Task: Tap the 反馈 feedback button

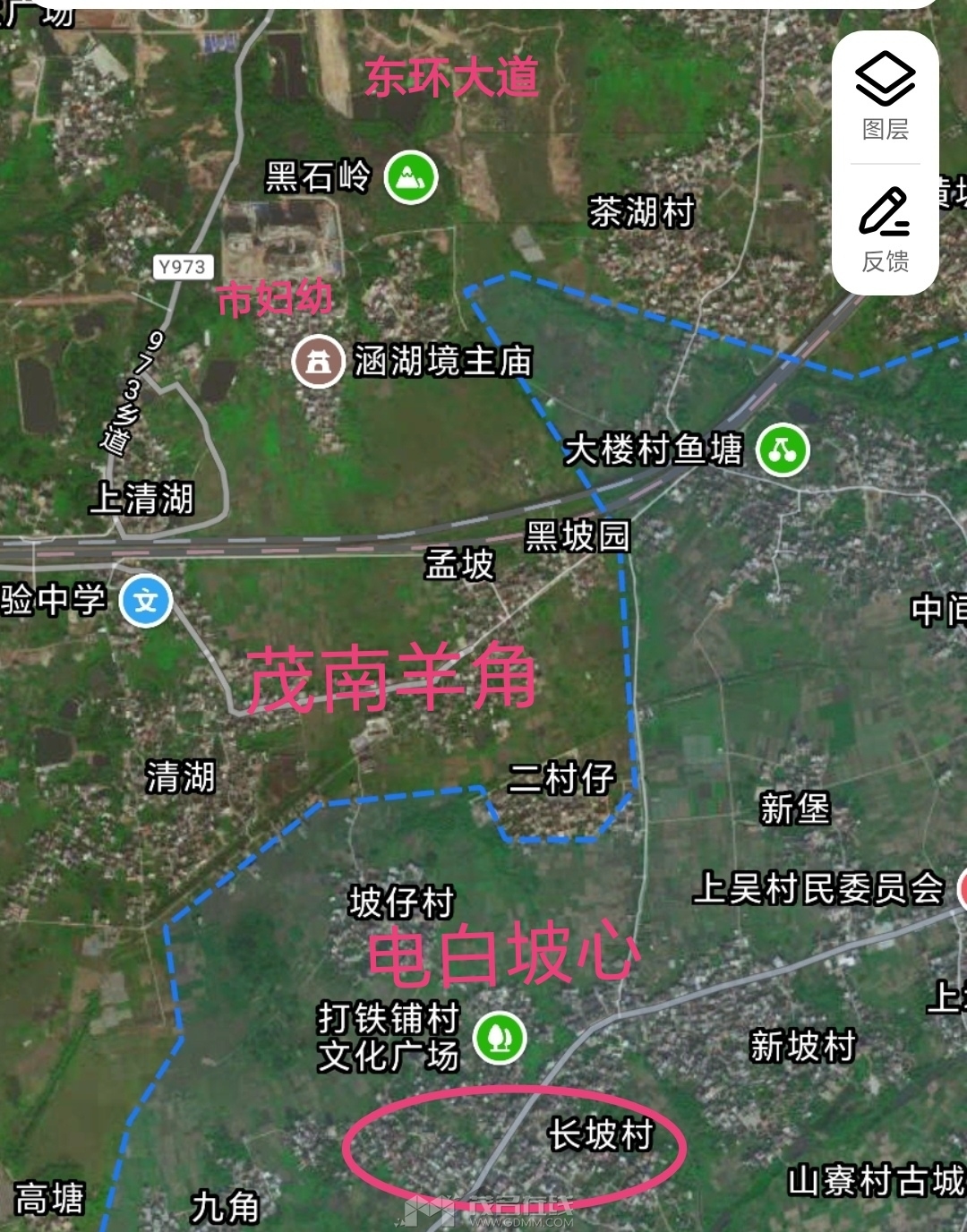Action: [885, 230]
